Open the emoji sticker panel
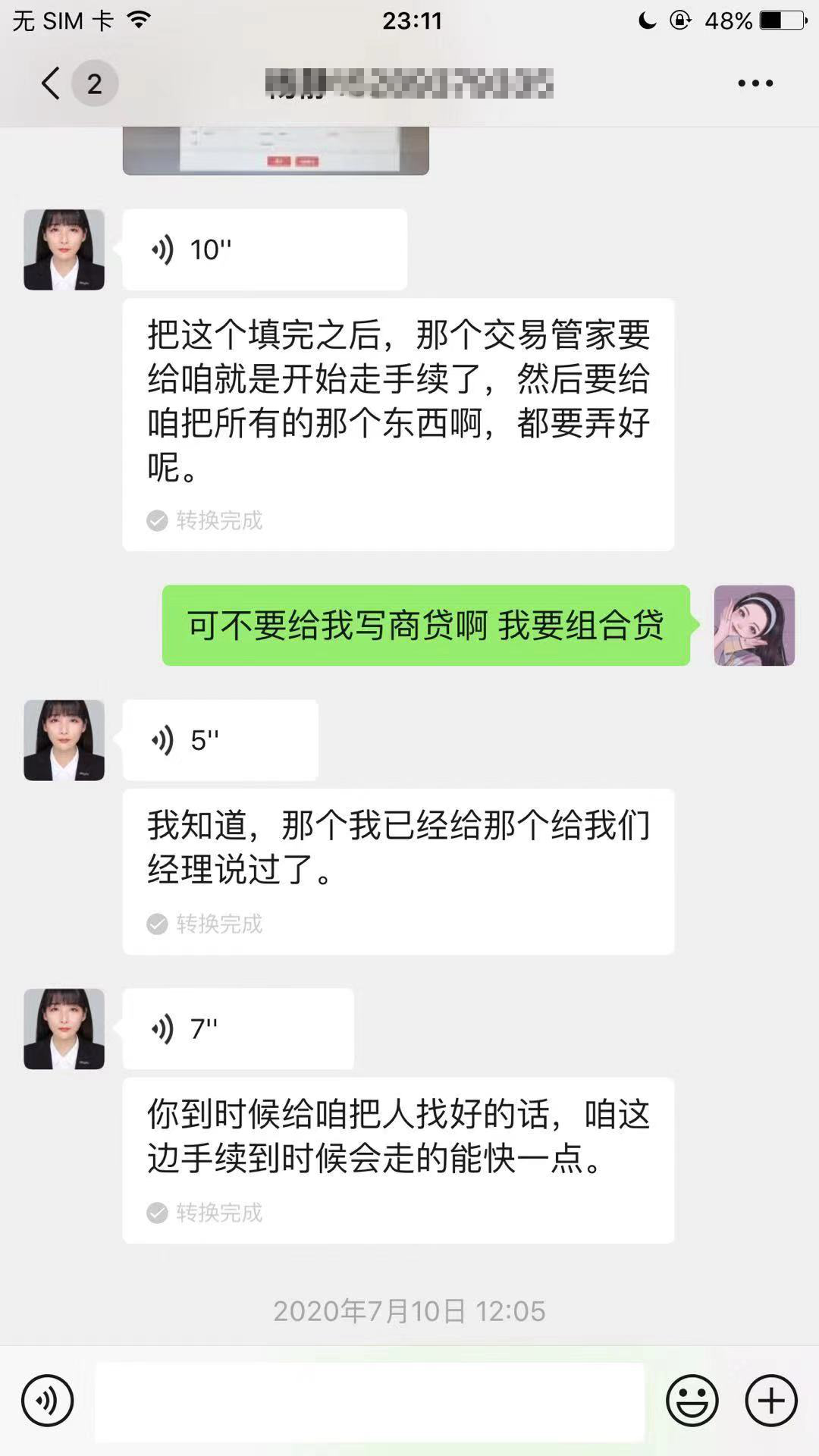 692,1401
